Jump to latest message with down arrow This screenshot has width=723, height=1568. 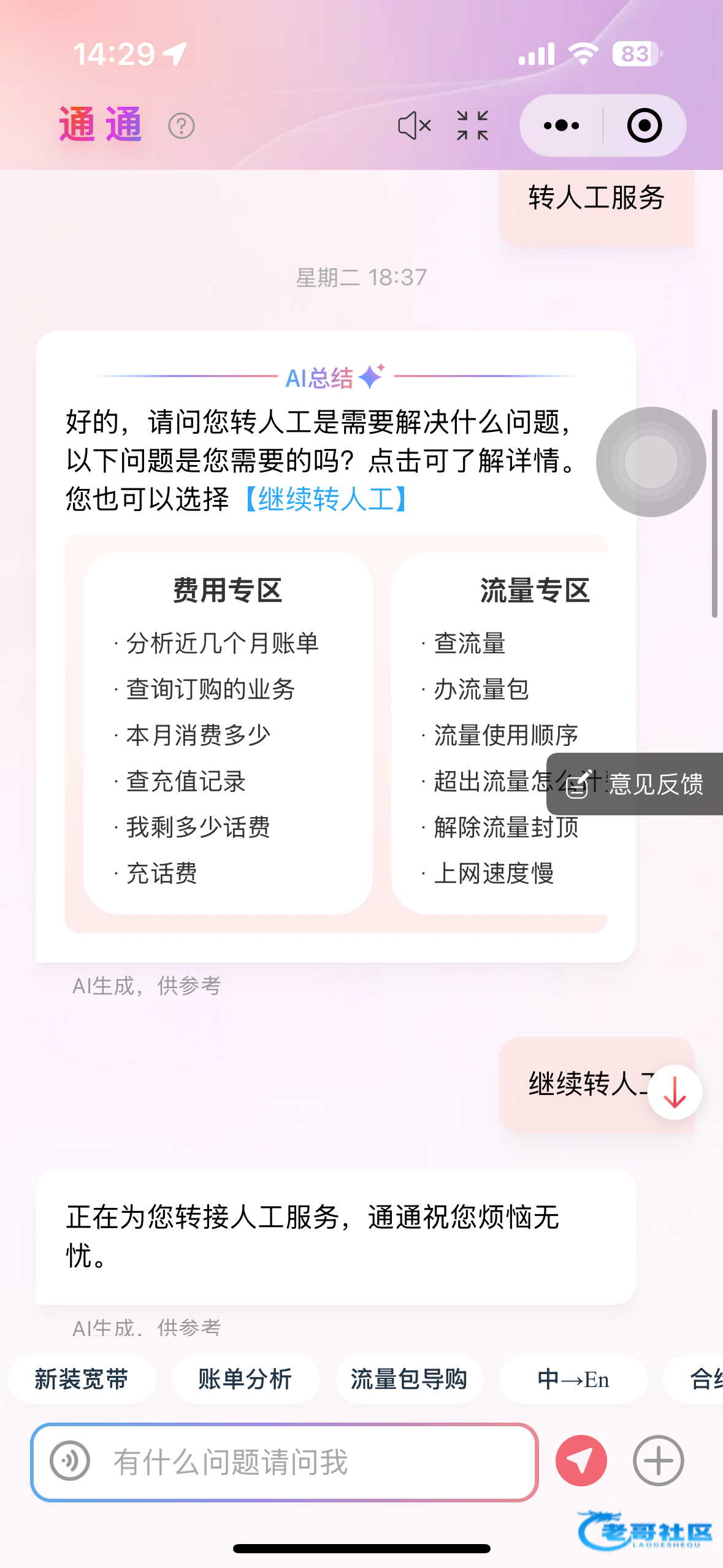(x=675, y=1093)
